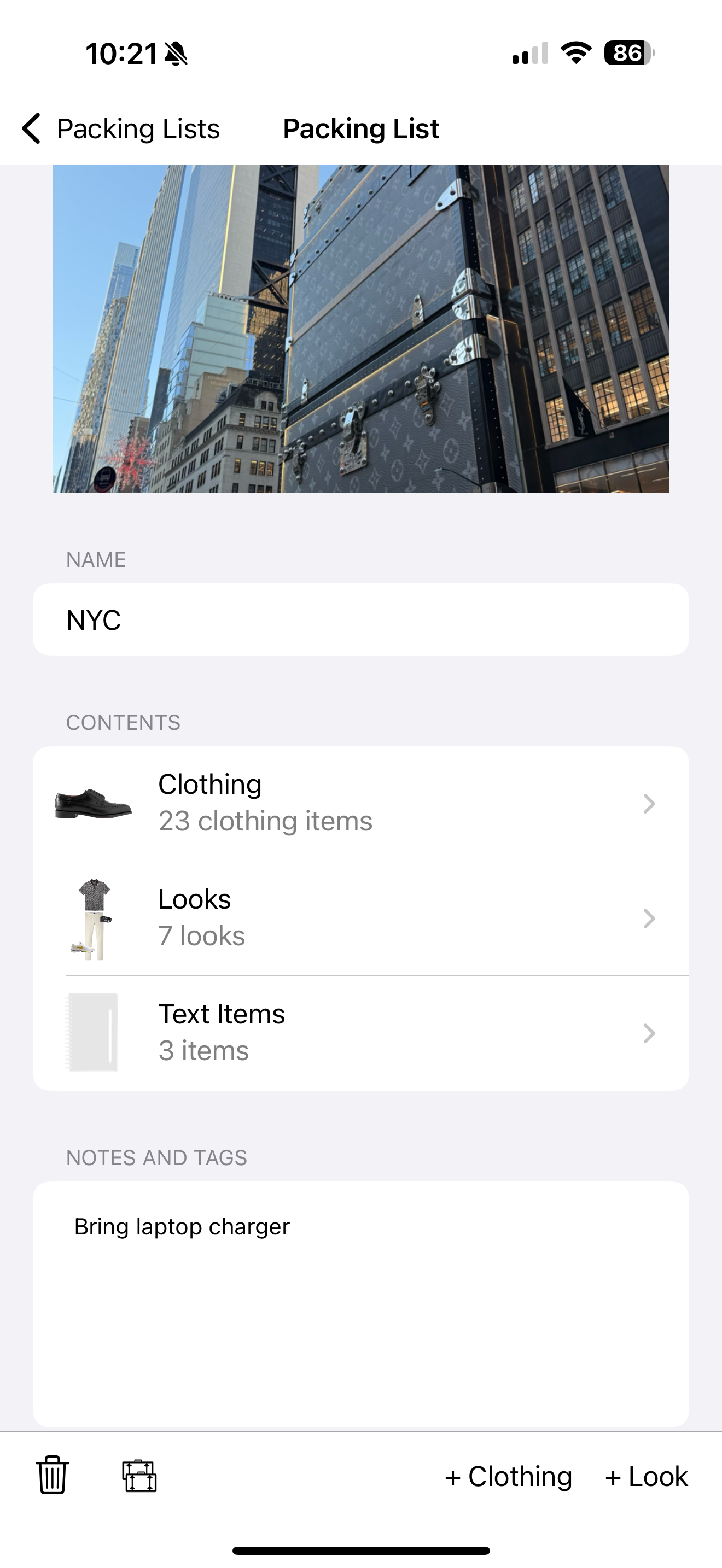Image resolution: width=722 pixels, height=1568 pixels.
Task: Tap the suitcase icon in bottom toolbar
Action: point(139,1476)
